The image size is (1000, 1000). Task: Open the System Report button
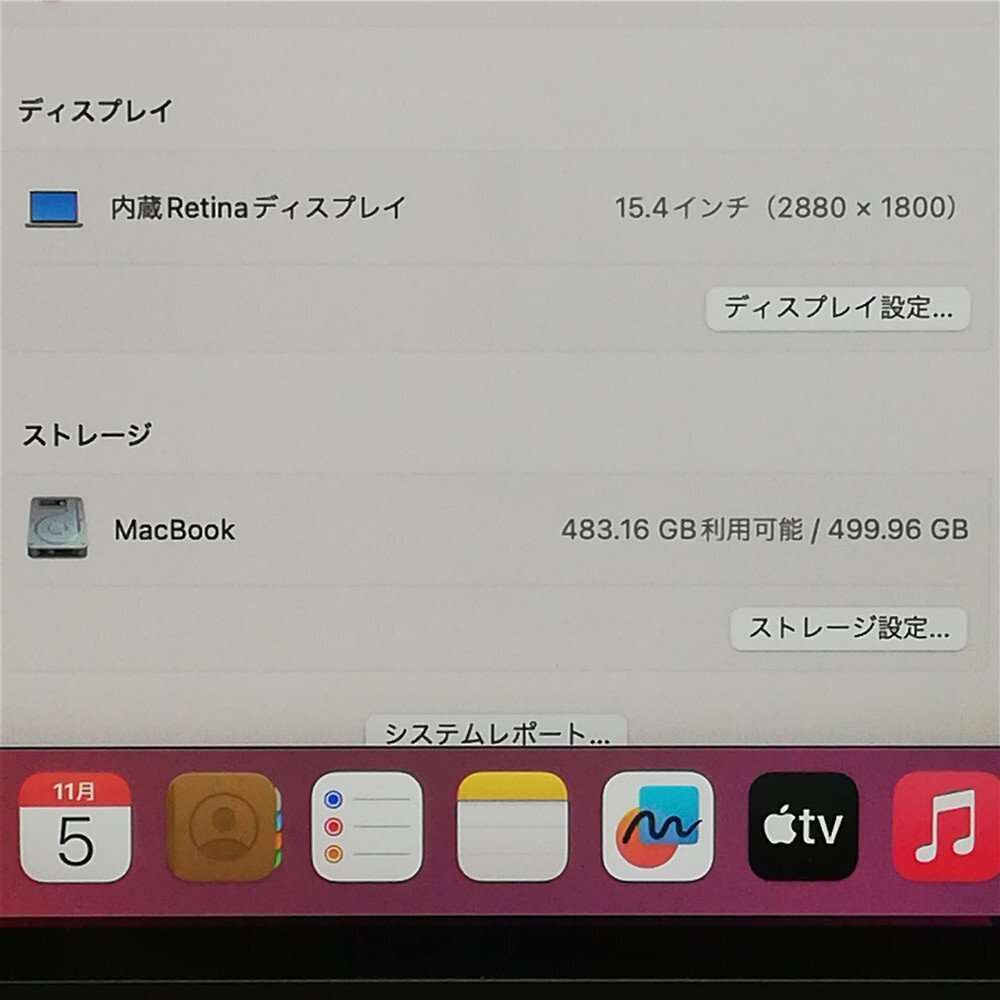point(496,733)
